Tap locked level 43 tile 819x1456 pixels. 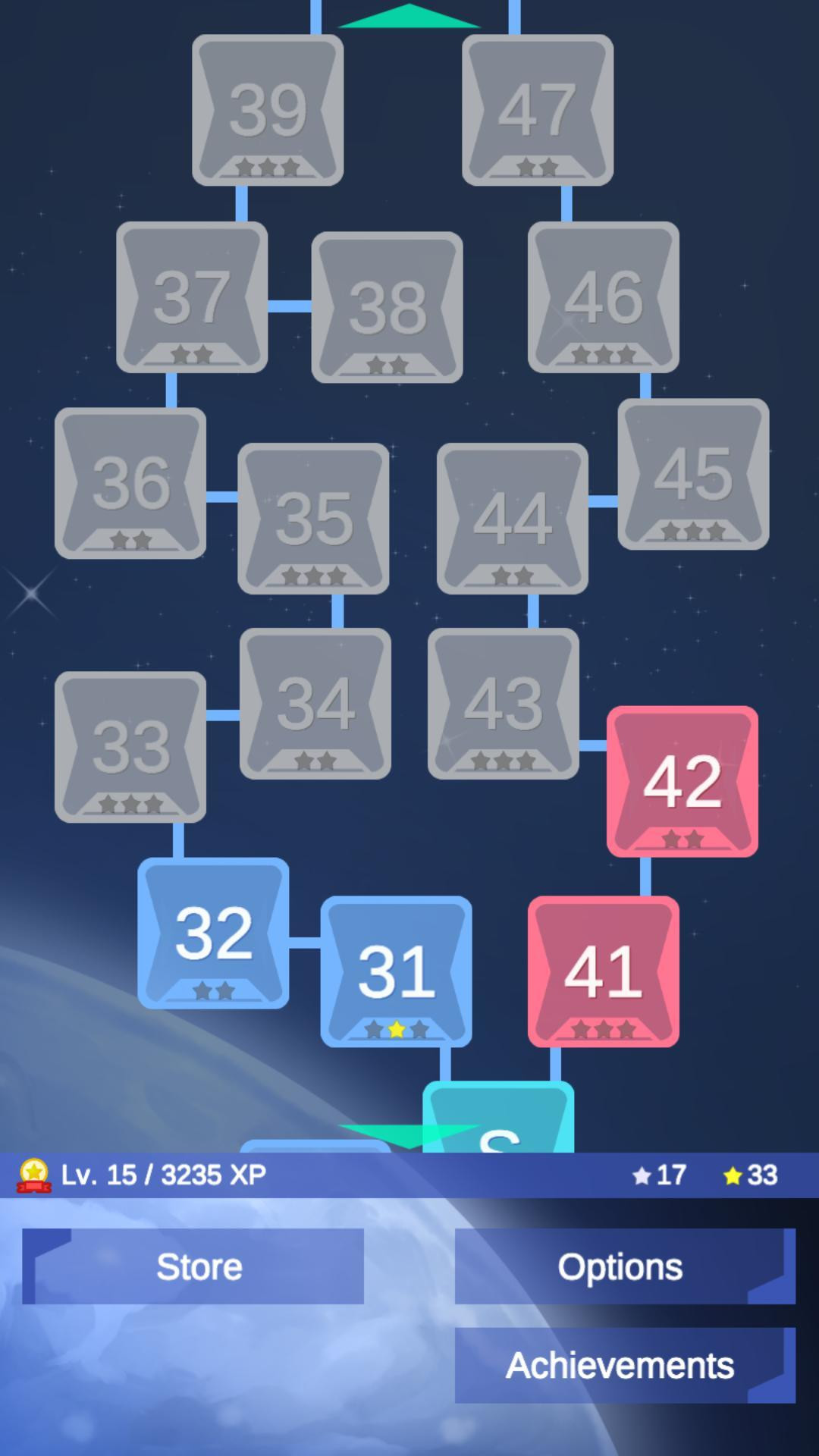504,704
